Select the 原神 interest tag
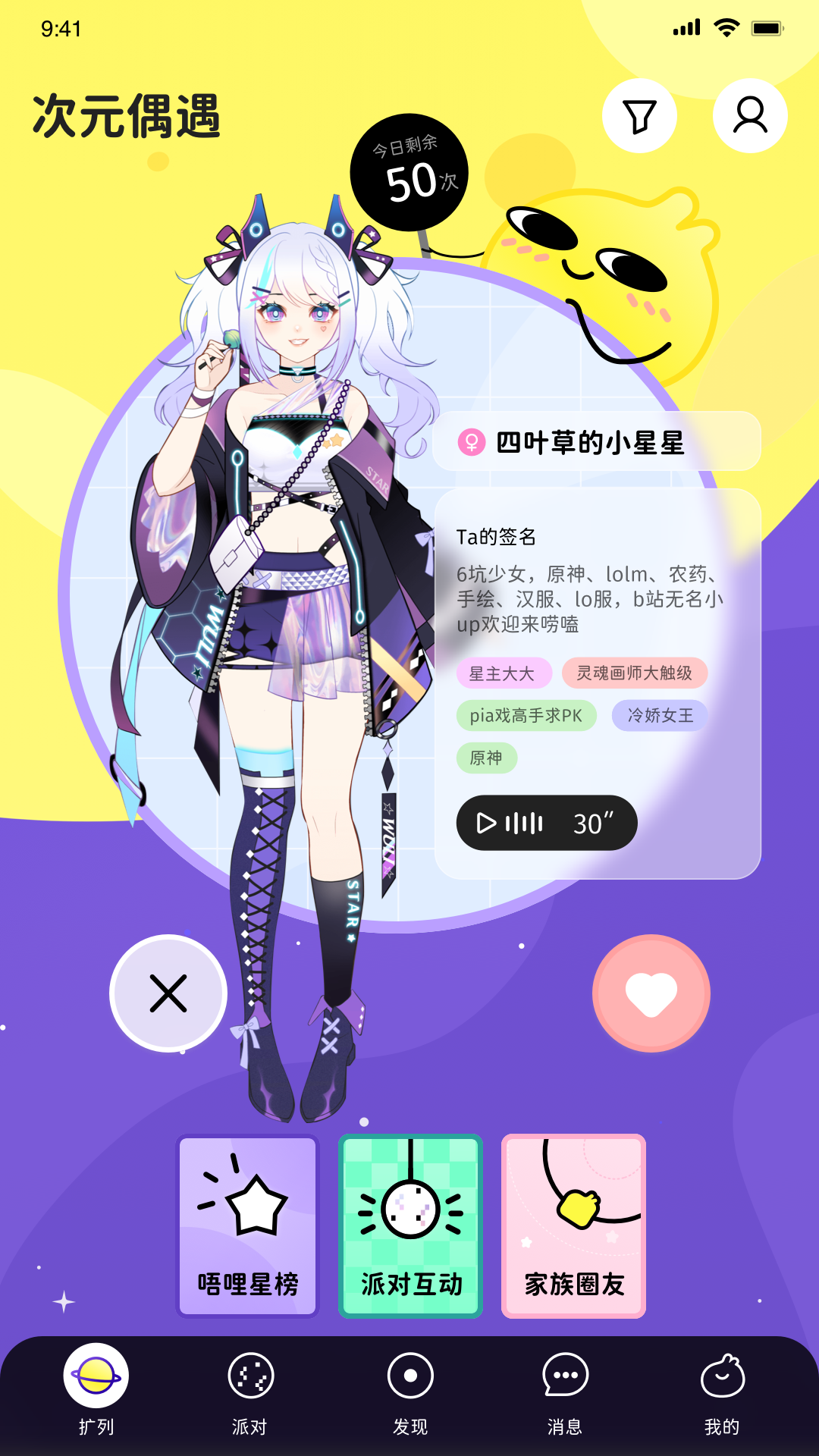The image size is (819, 1456). (488, 758)
